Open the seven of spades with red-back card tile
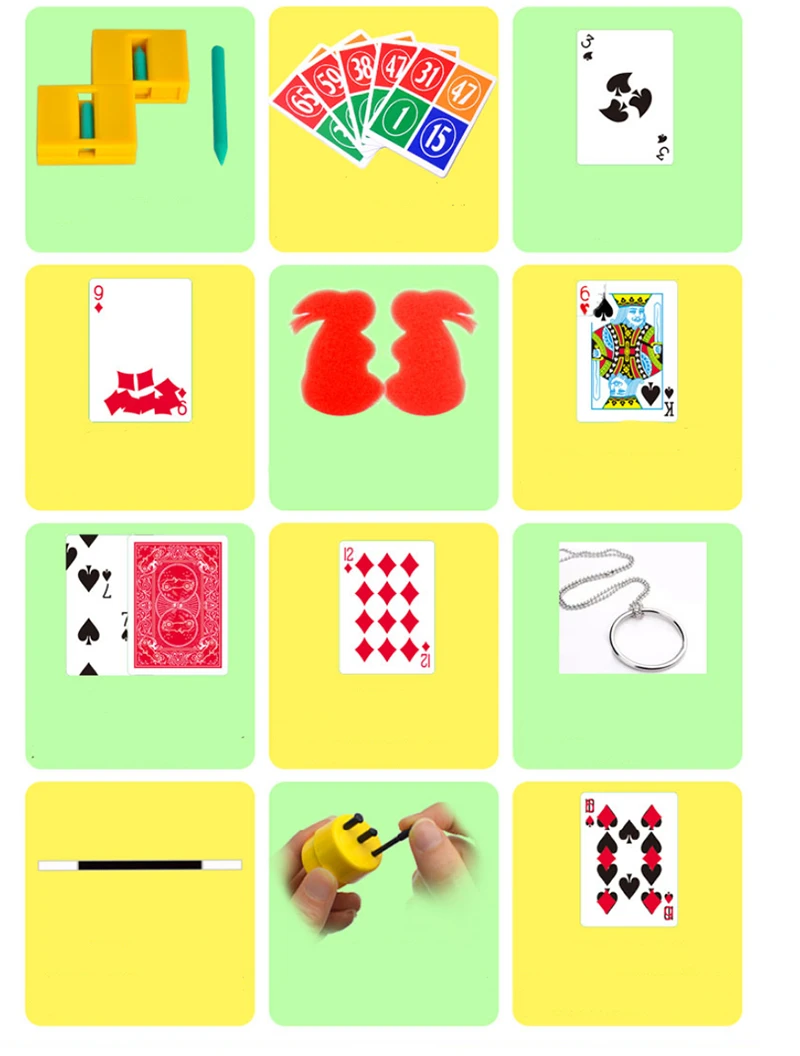Screen dimensions: 800x1056 [139, 645]
